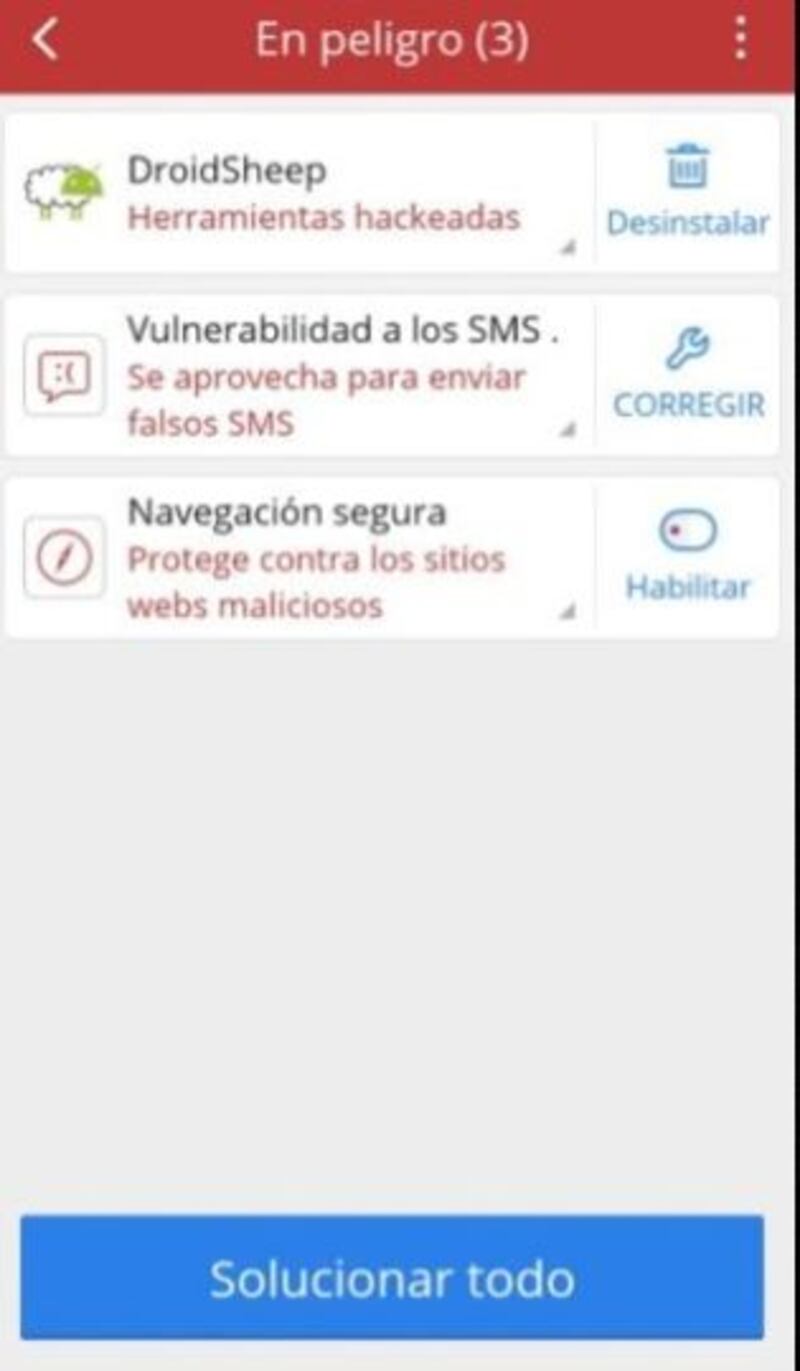Enable Navegación segura with Habilitar
Screen dimensions: 800x1371
pyautogui.click(x=688, y=557)
